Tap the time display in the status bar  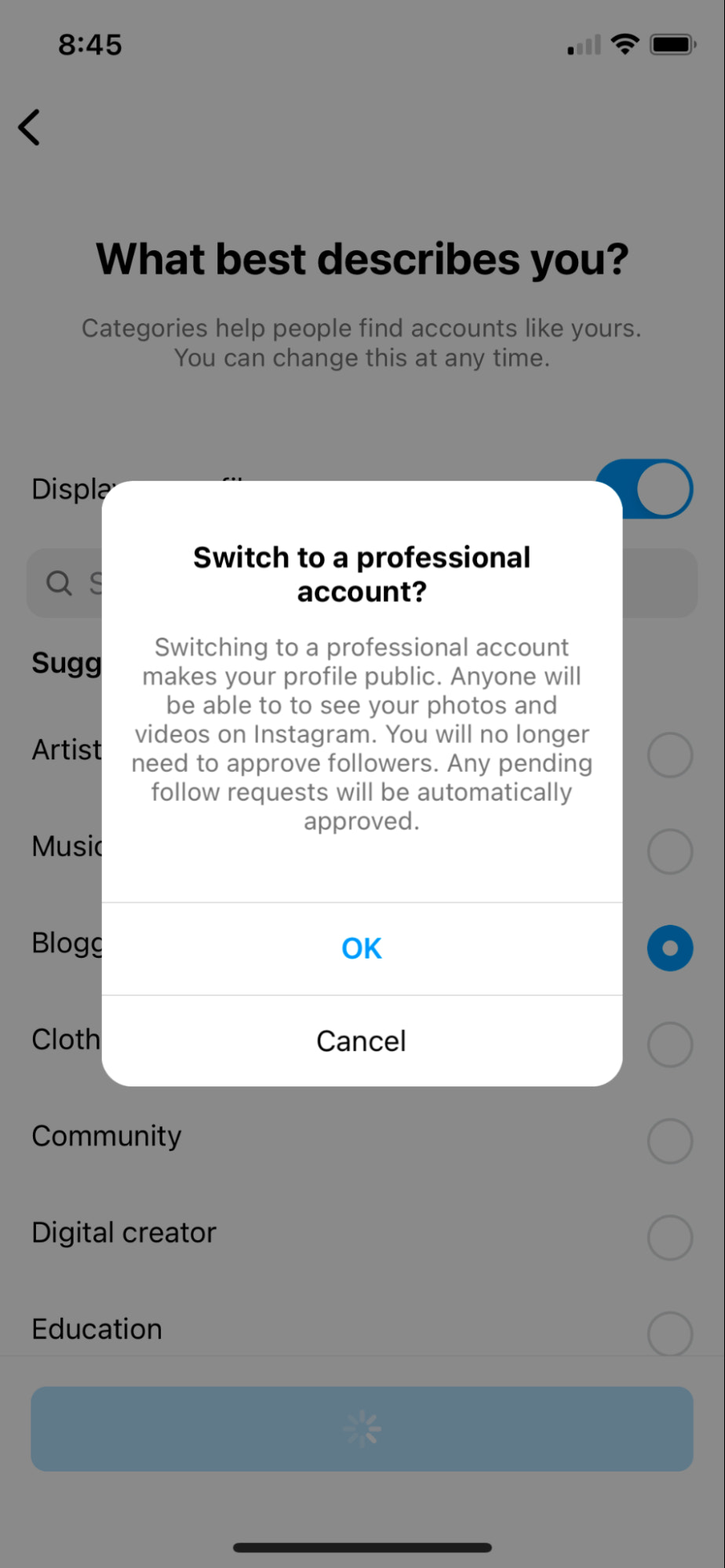91,45
